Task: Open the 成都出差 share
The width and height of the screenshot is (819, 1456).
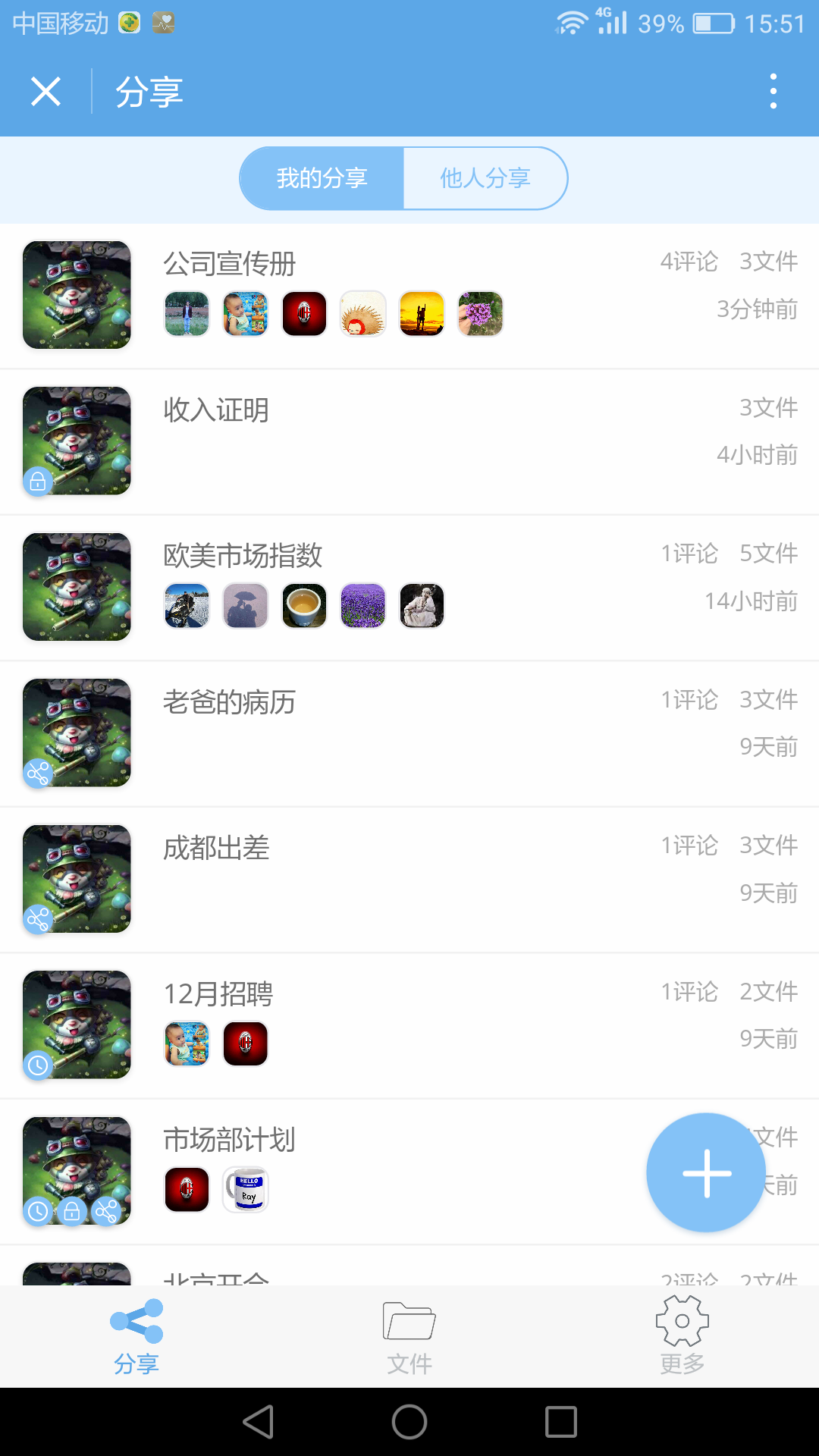Action: click(216, 848)
